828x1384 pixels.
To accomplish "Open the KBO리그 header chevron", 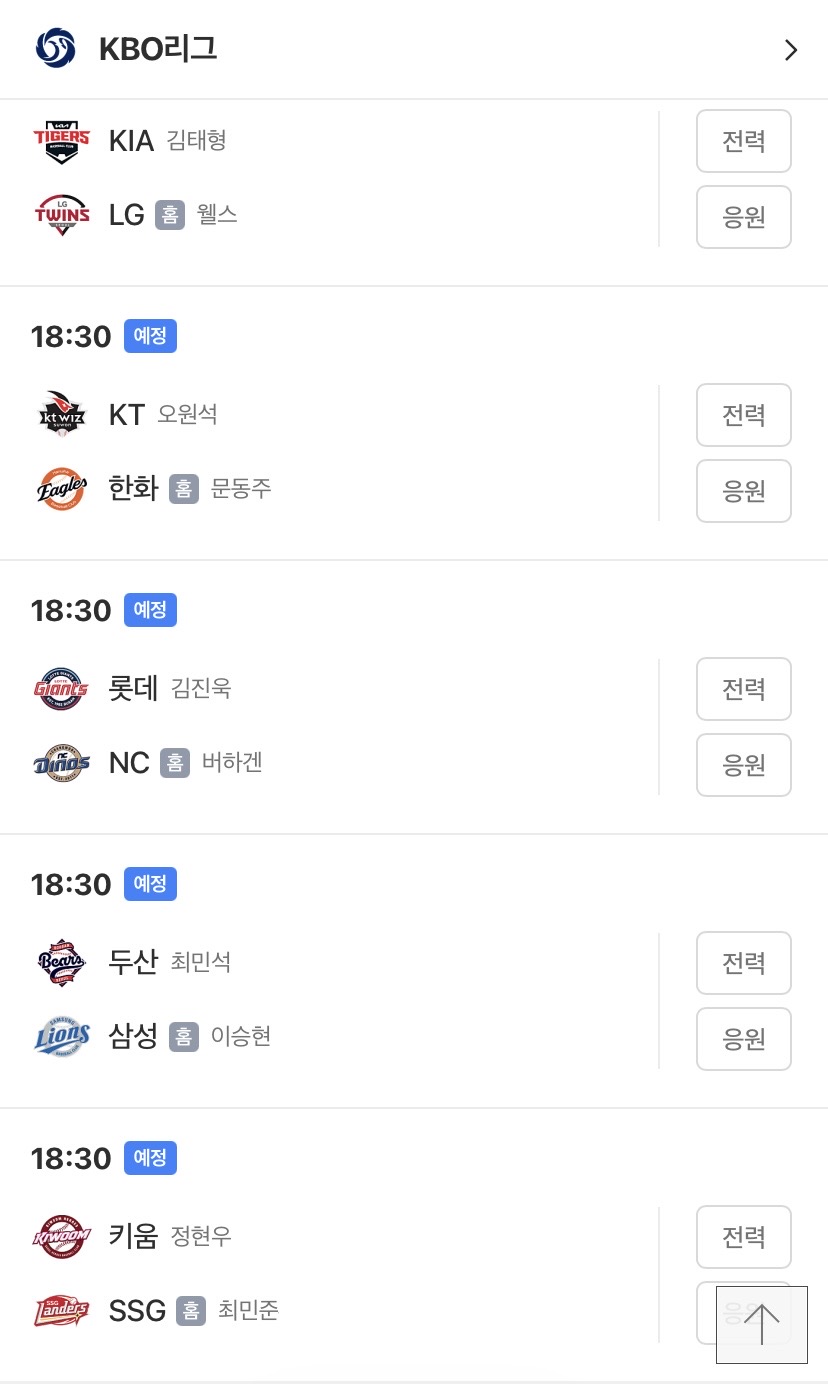I will 790,50.
